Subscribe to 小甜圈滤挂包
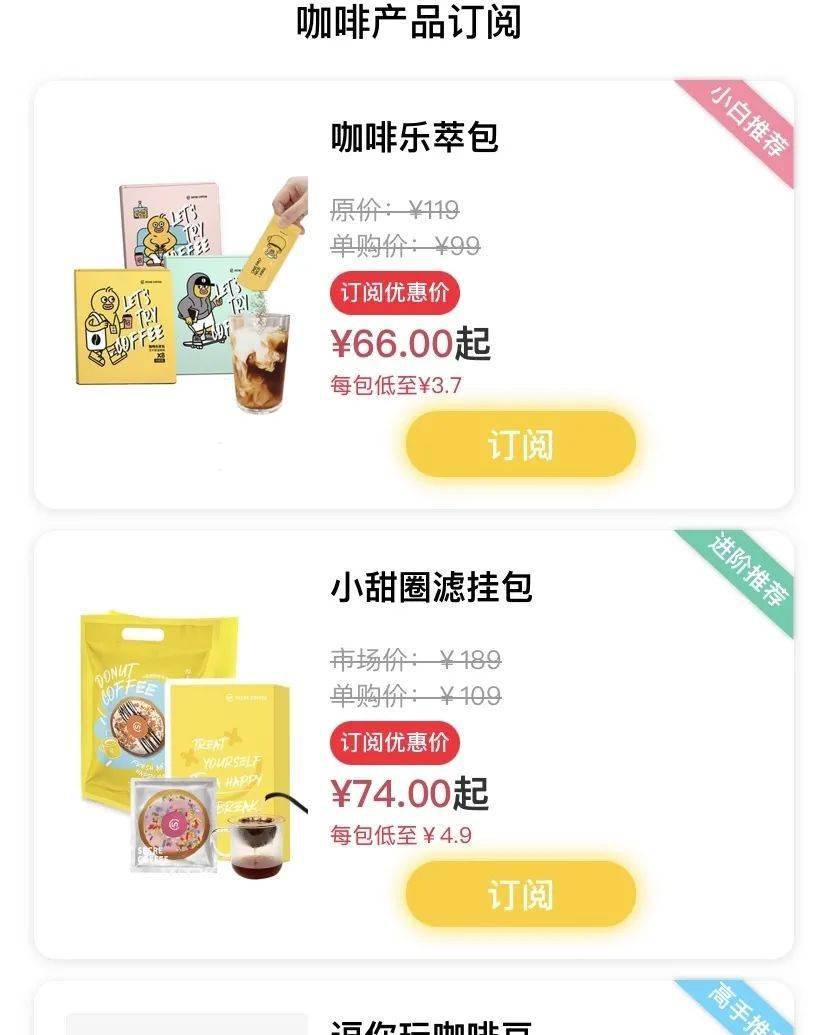The height and width of the screenshot is (1035, 828). click(520, 893)
